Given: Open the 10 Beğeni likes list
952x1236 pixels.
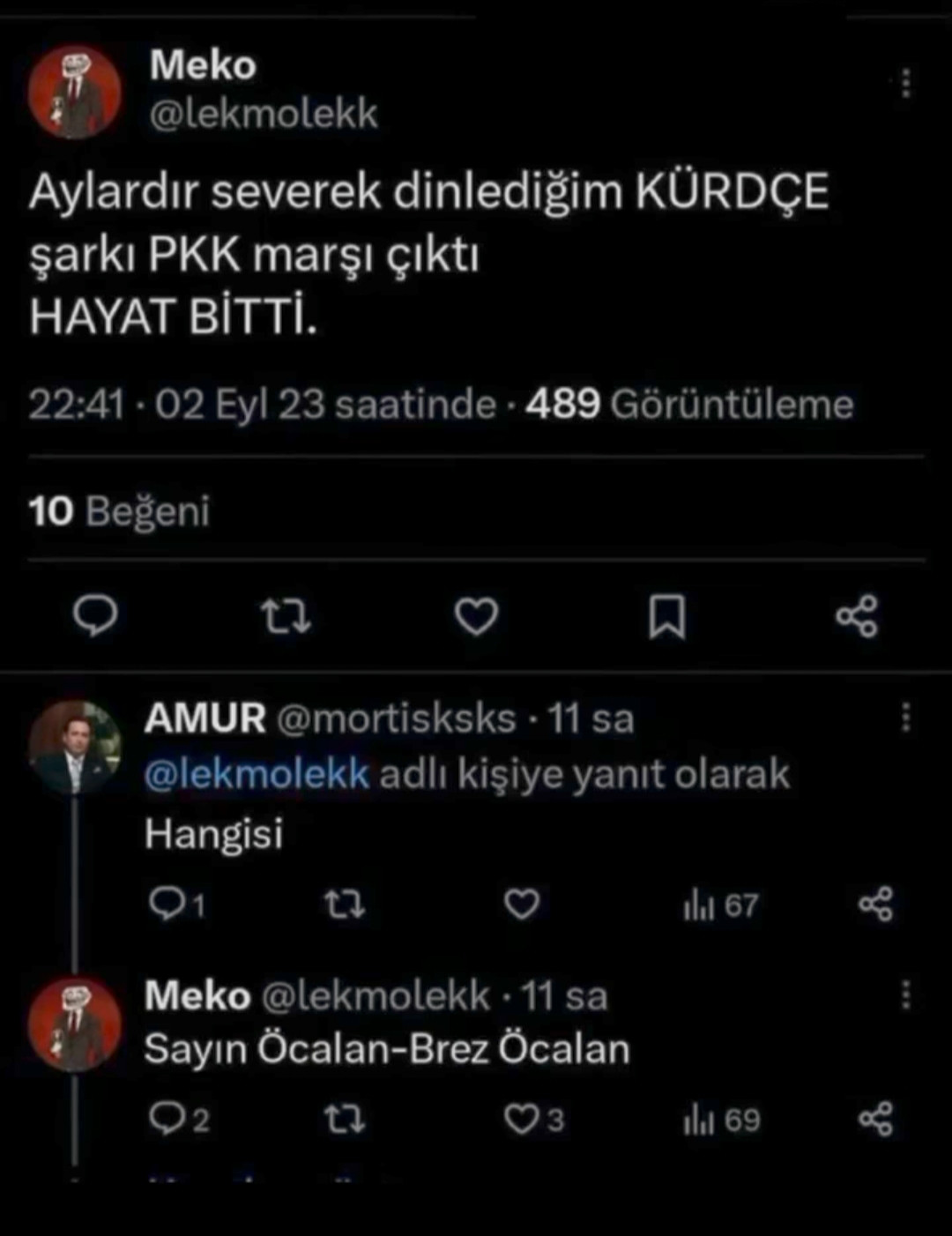Looking at the screenshot, I should click(119, 511).
